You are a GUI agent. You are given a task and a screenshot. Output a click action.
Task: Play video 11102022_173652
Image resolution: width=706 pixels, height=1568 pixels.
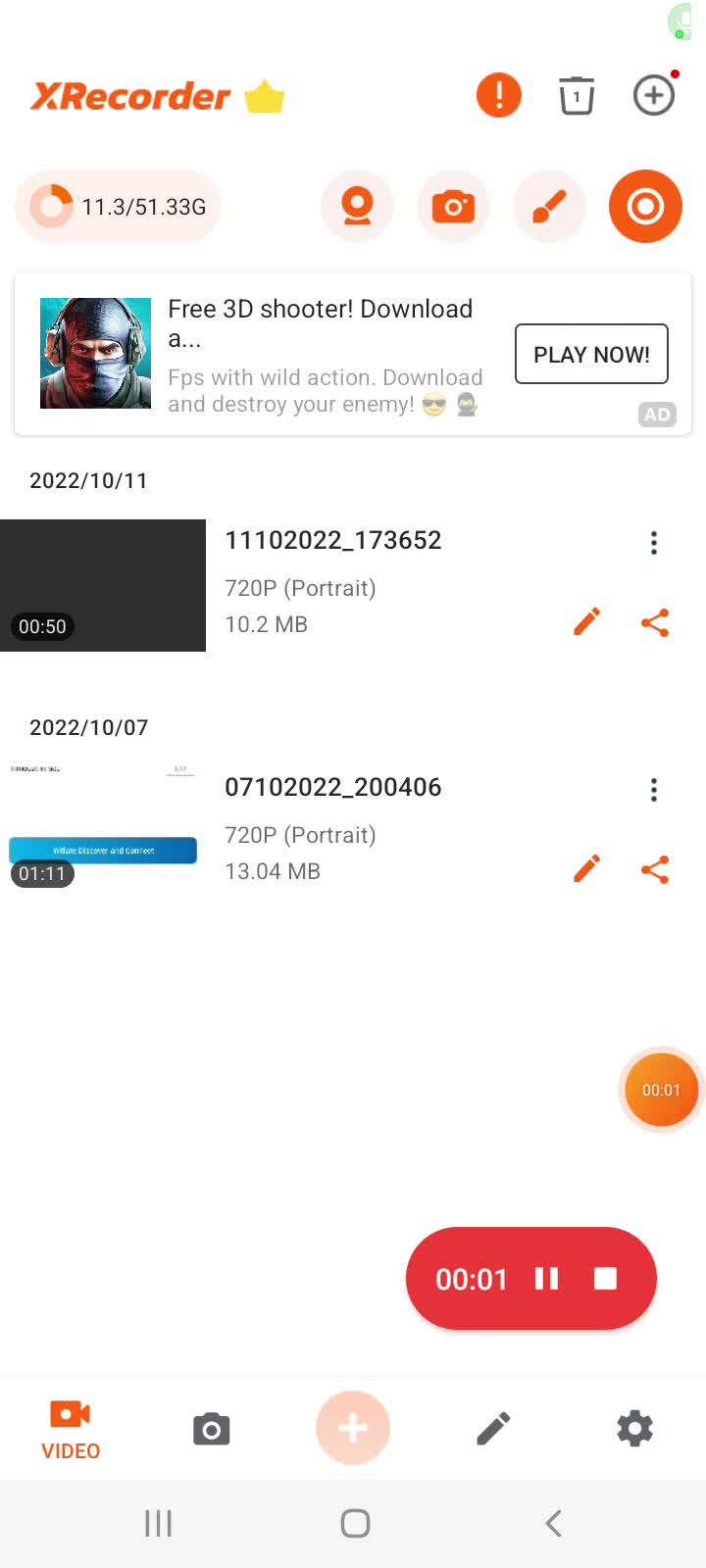coord(103,585)
